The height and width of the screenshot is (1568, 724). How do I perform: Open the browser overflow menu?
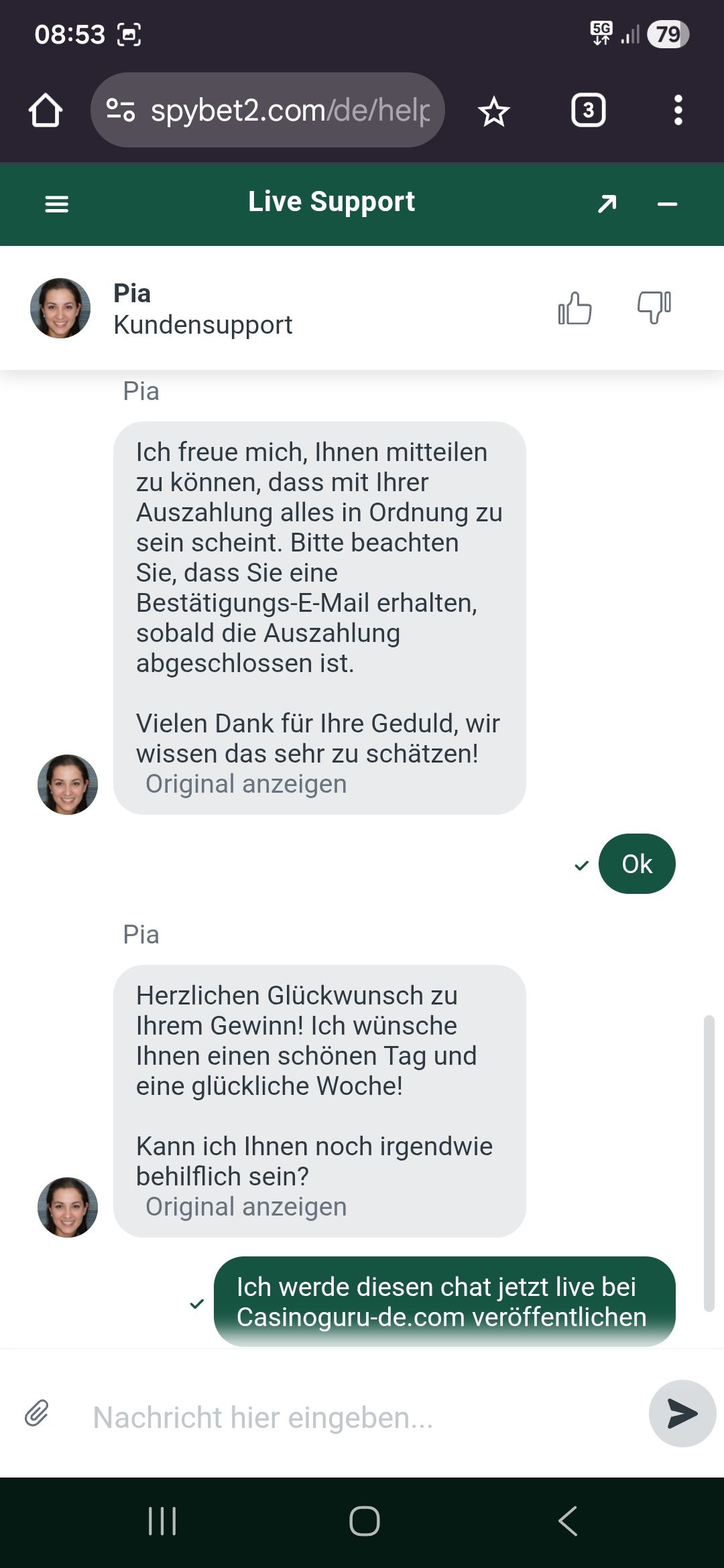pos(678,111)
